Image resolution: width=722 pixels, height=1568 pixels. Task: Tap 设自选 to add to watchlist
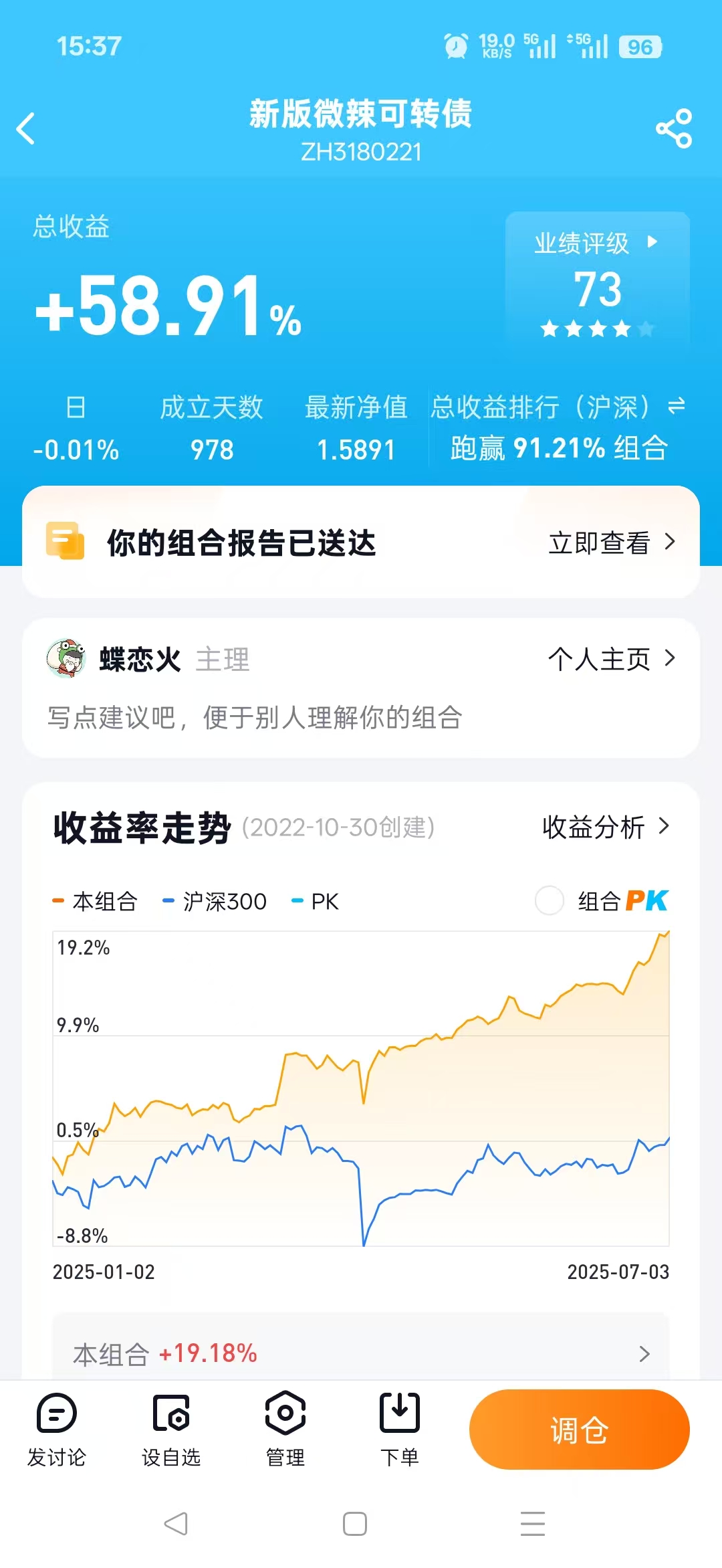[x=171, y=1430]
